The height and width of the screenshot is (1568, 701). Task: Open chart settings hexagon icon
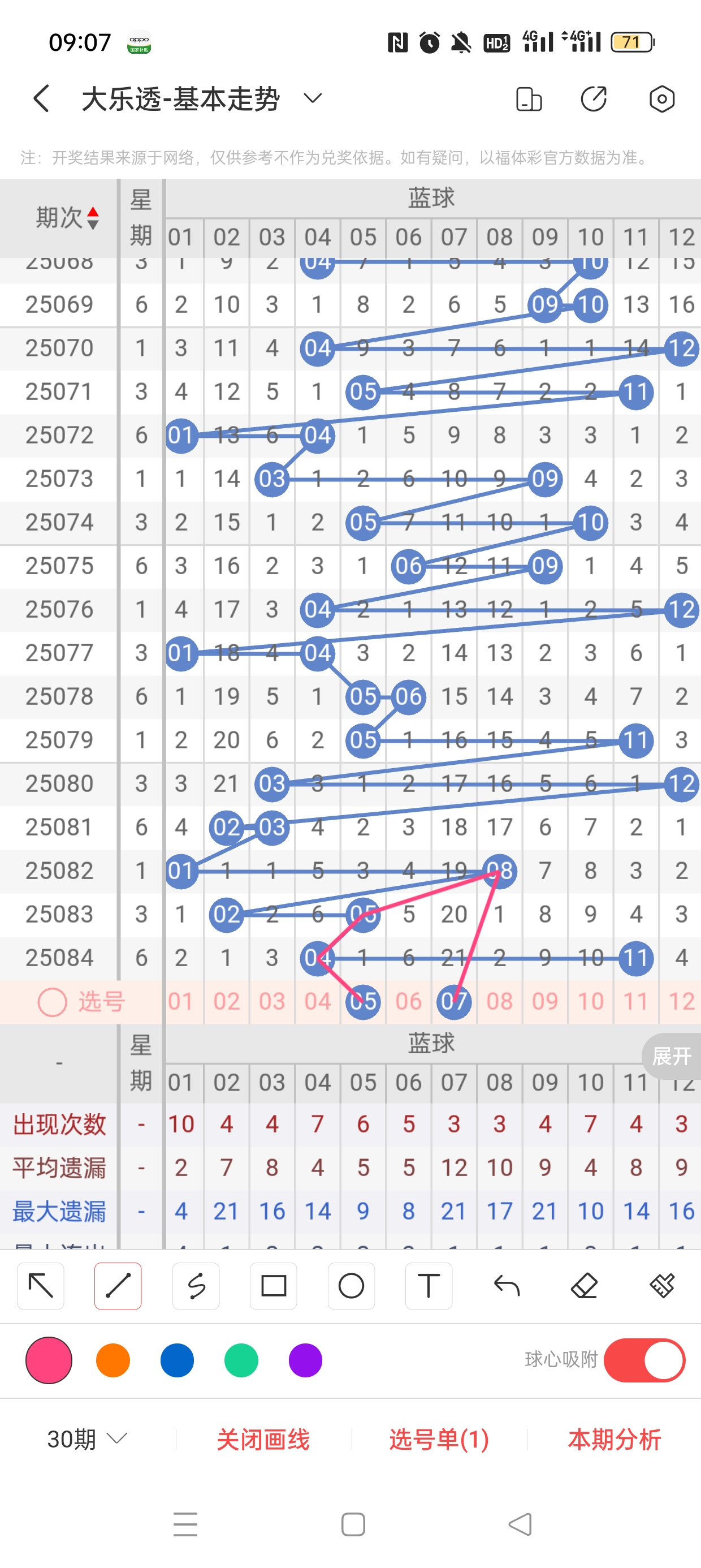661,98
